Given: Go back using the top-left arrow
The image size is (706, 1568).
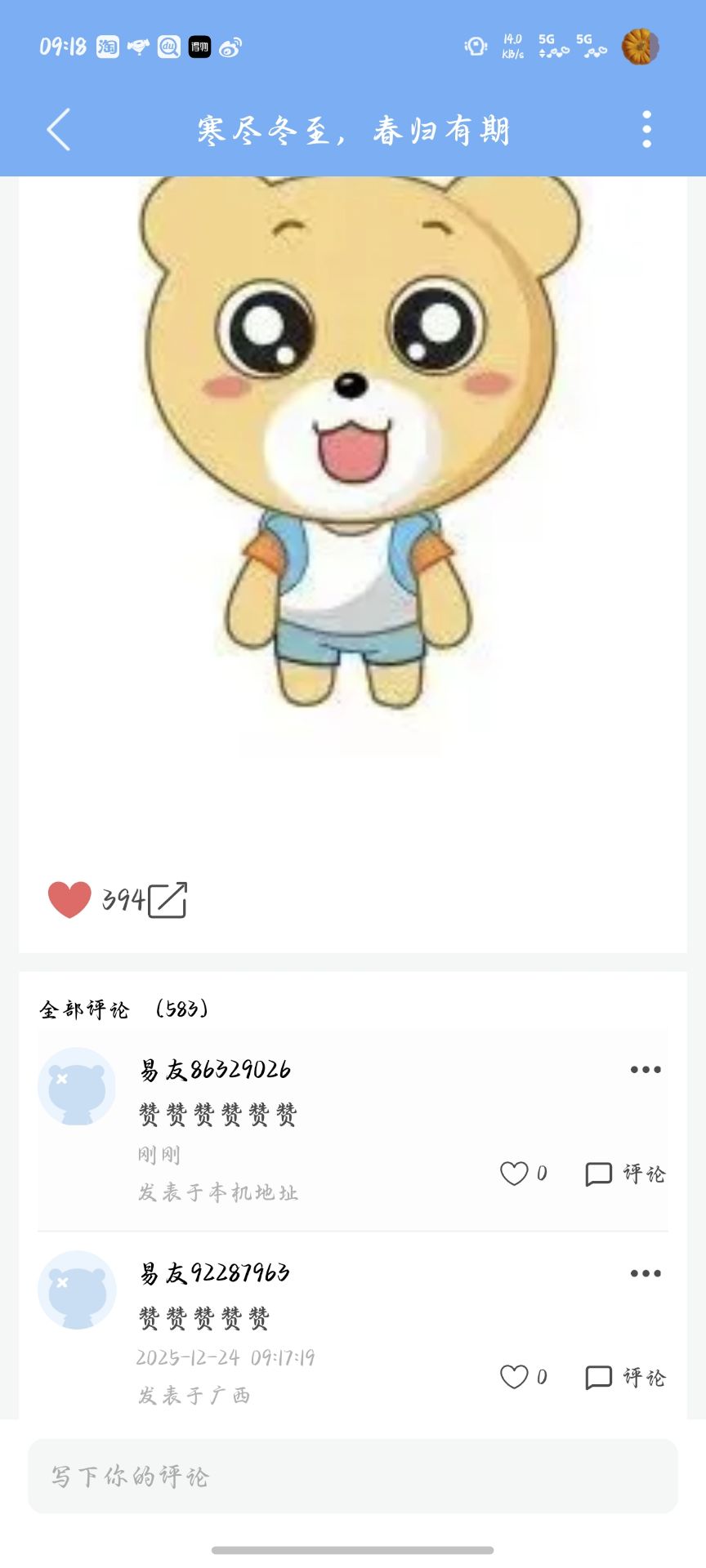Looking at the screenshot, I should [58, 129].
